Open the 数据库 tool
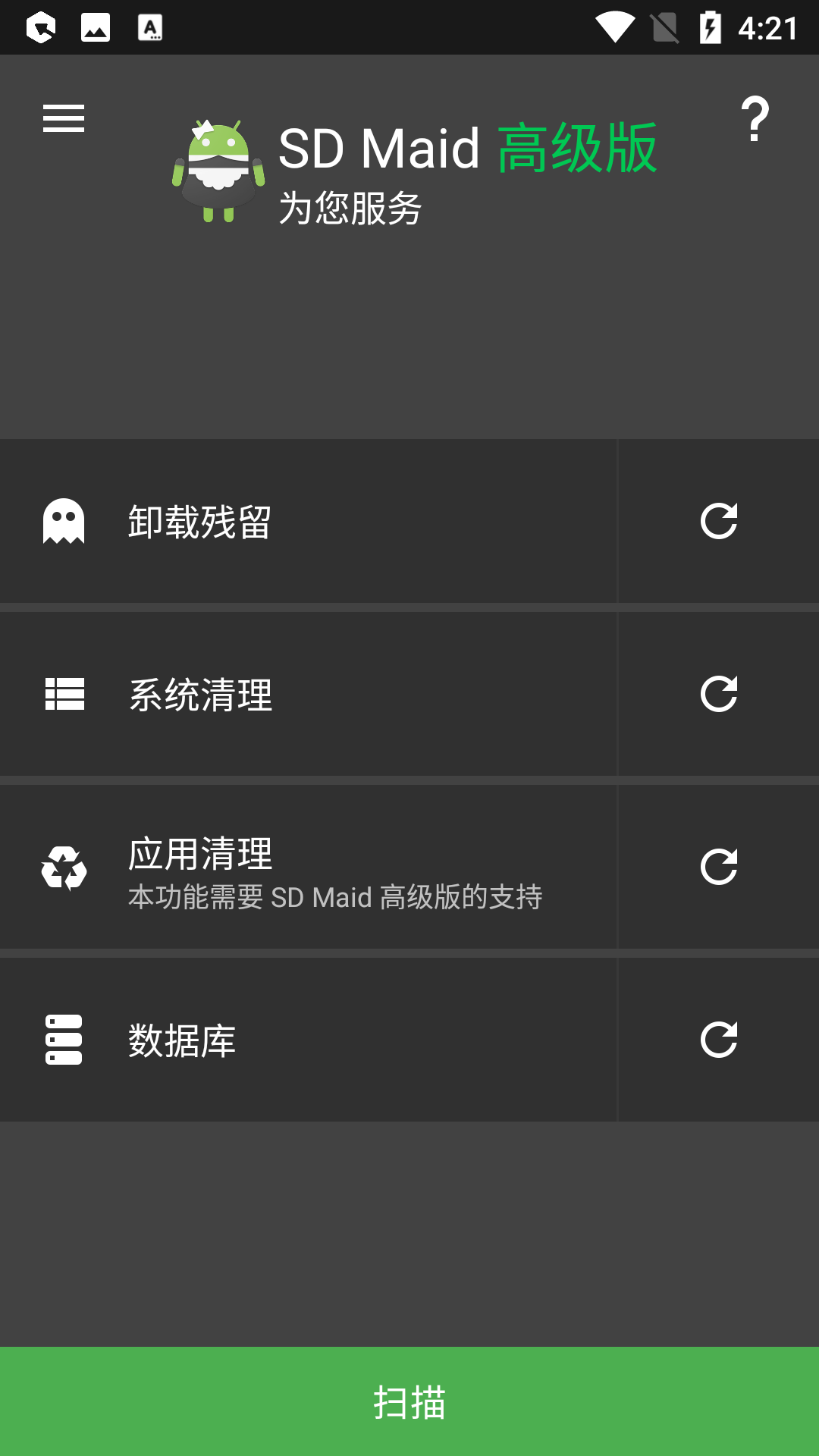This screenshot has height=1456, width=819. pos(308,1040)
